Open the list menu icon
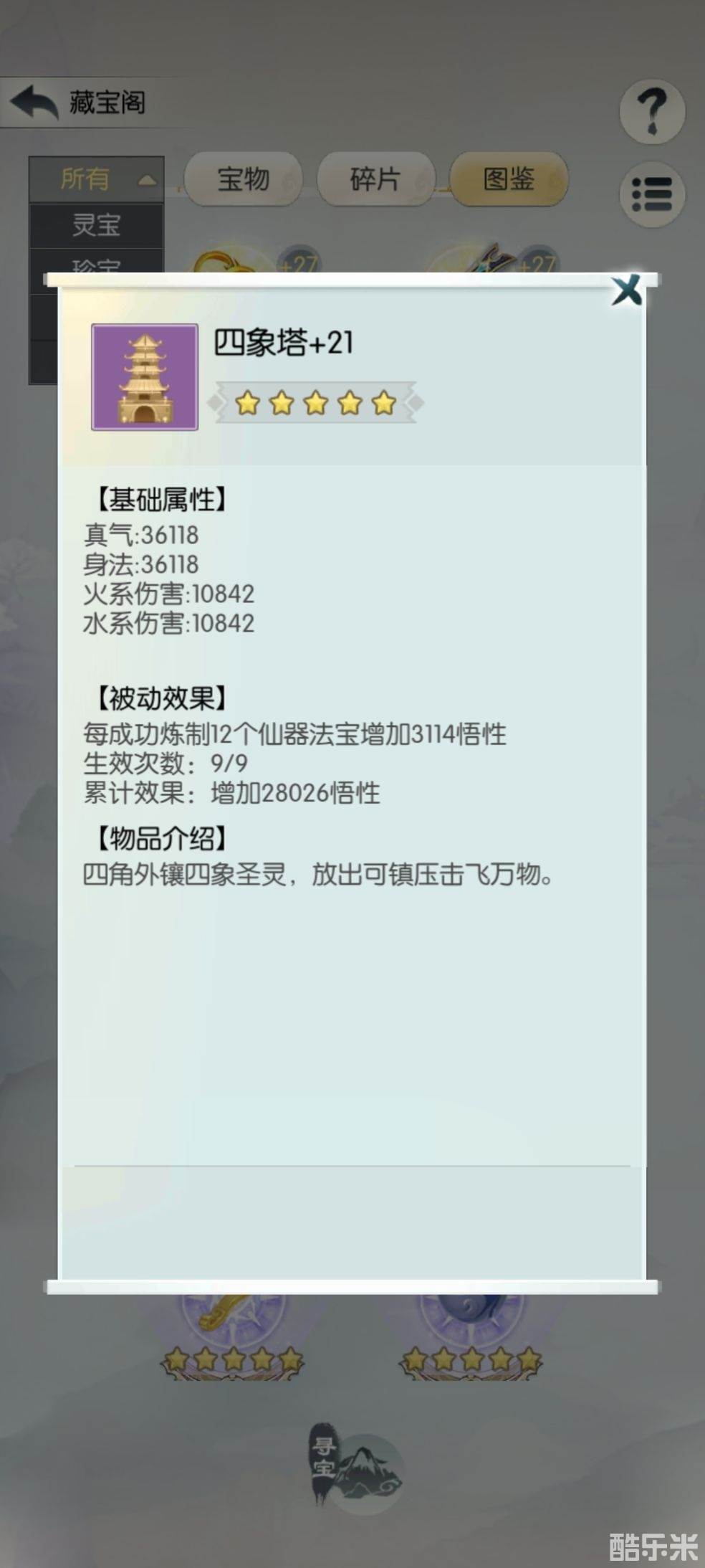This screenshot has height=1568, width=705. (652, 194)
